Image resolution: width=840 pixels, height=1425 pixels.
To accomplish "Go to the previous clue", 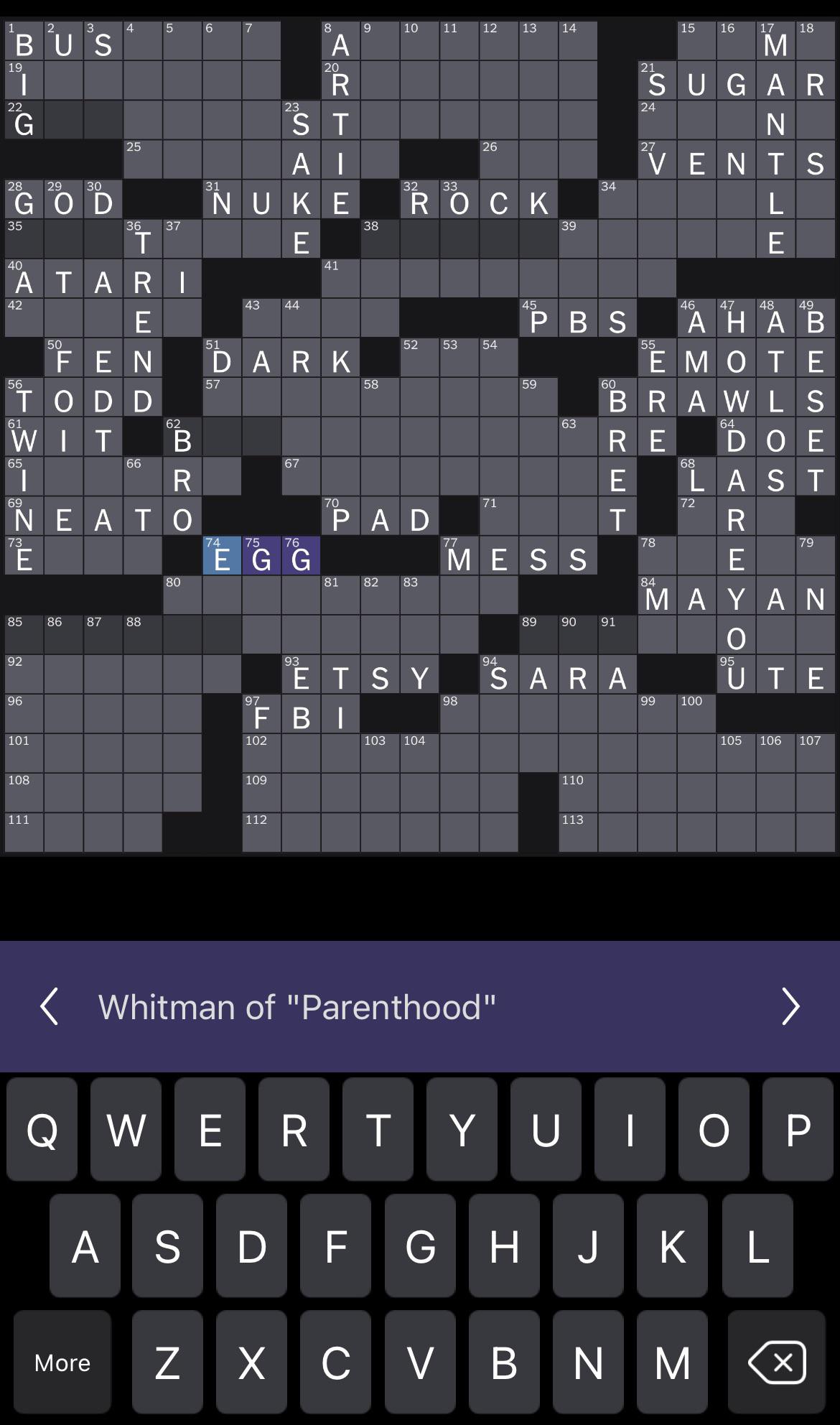I will point(49,1006).
